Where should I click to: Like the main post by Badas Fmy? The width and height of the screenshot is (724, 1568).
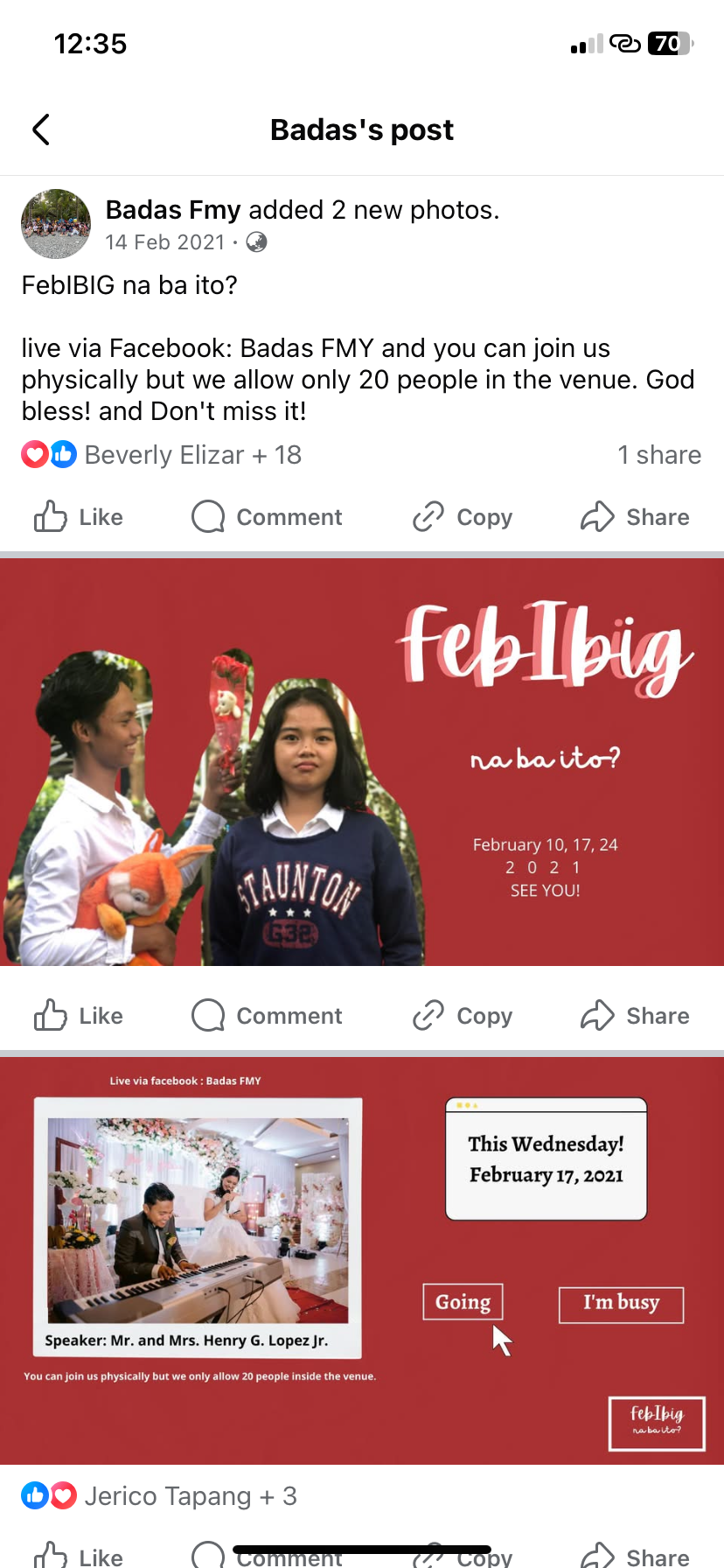point(79,517)
